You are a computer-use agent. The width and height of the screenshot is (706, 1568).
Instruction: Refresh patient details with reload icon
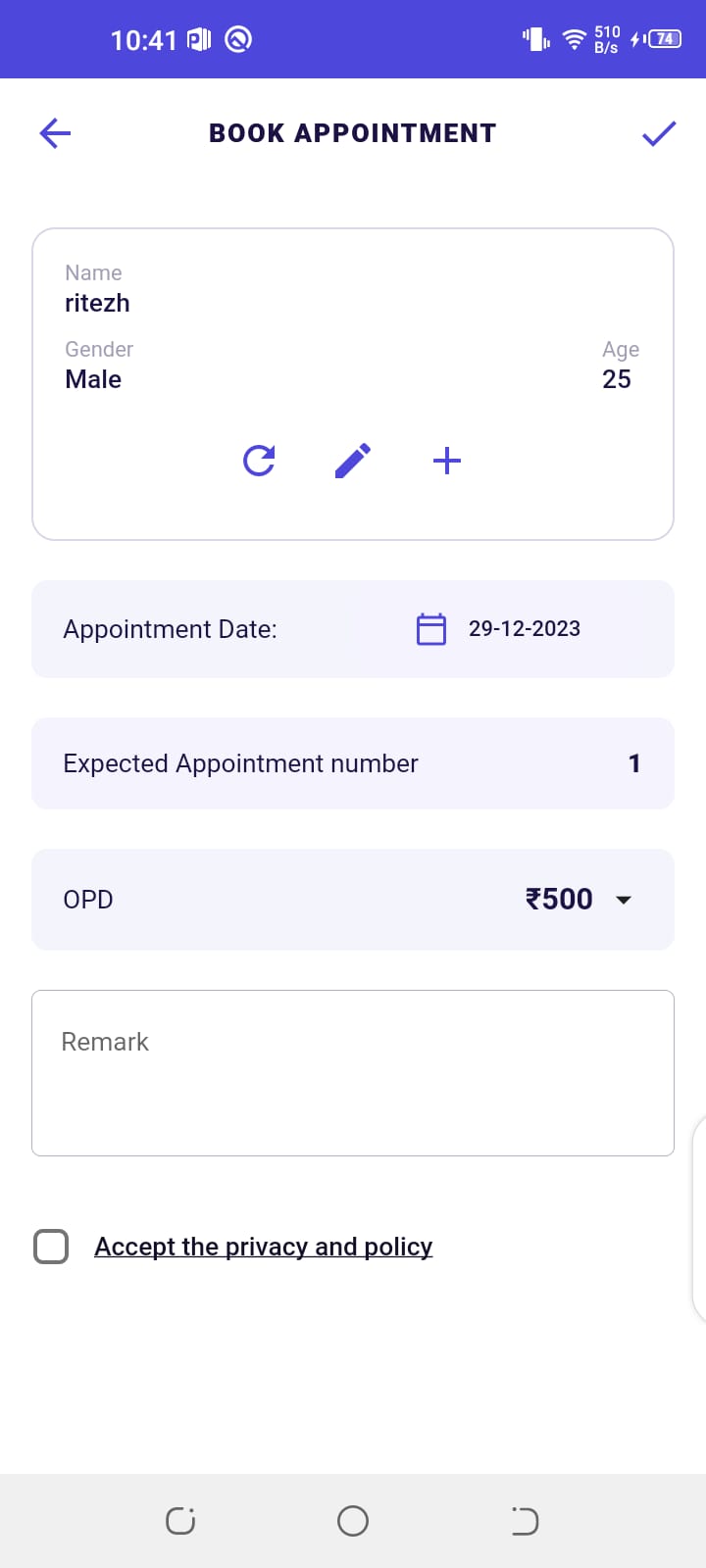coord(259,461)
